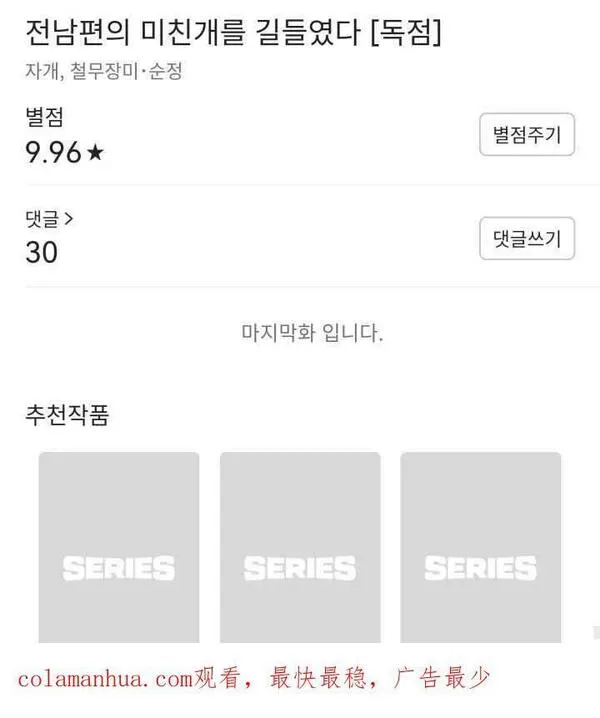The height and width of the screenshot is (718, 600).
Task: Tap the 별점주기 rating button
Action: [x=527, y=135]
